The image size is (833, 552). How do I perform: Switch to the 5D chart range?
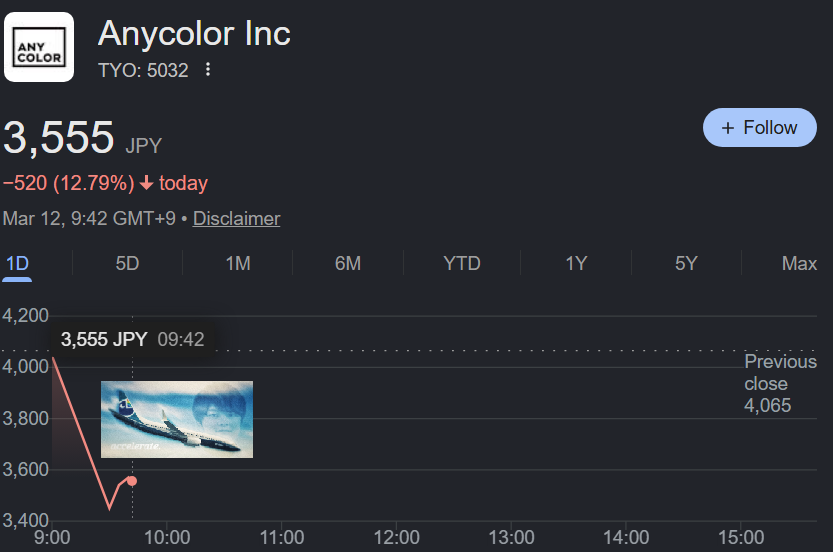click(128, 264)
